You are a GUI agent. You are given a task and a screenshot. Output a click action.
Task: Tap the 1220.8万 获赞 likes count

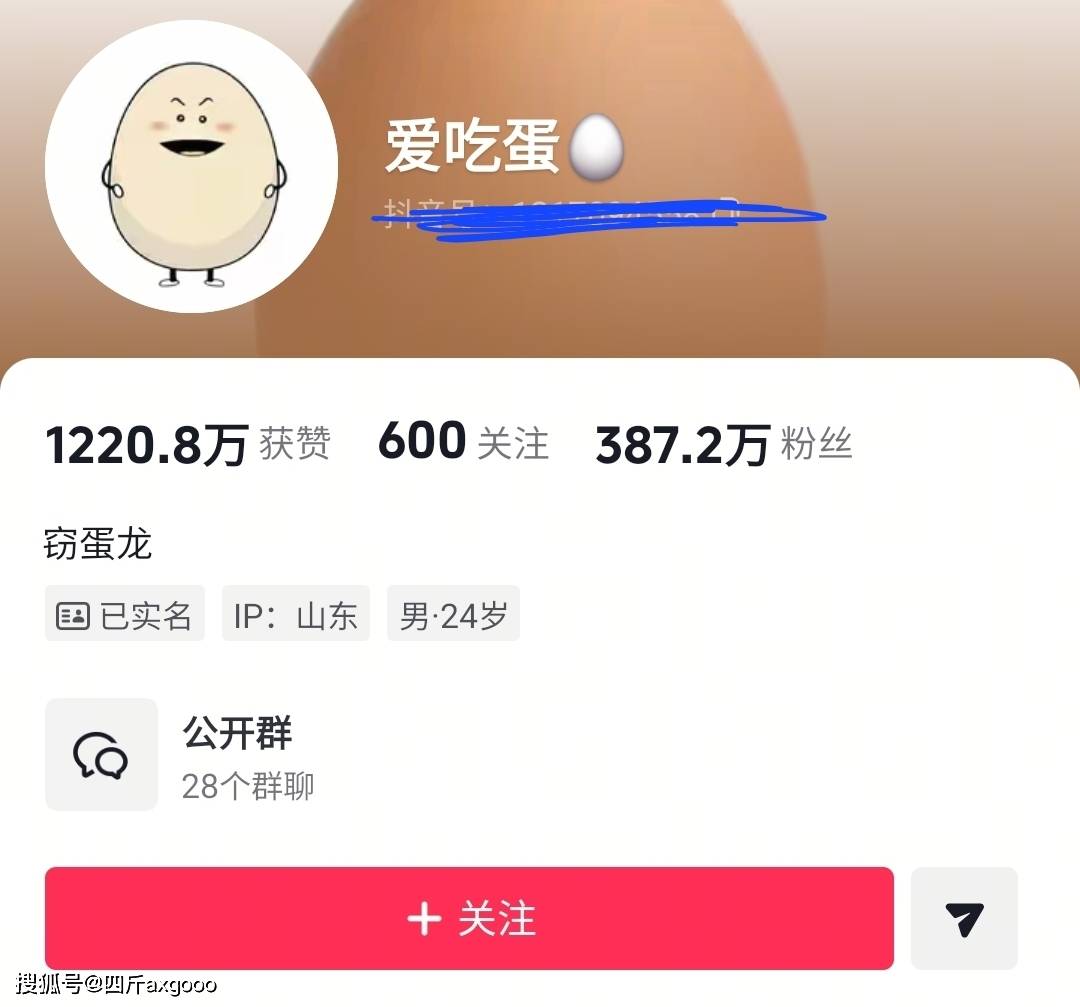(187, 444)
